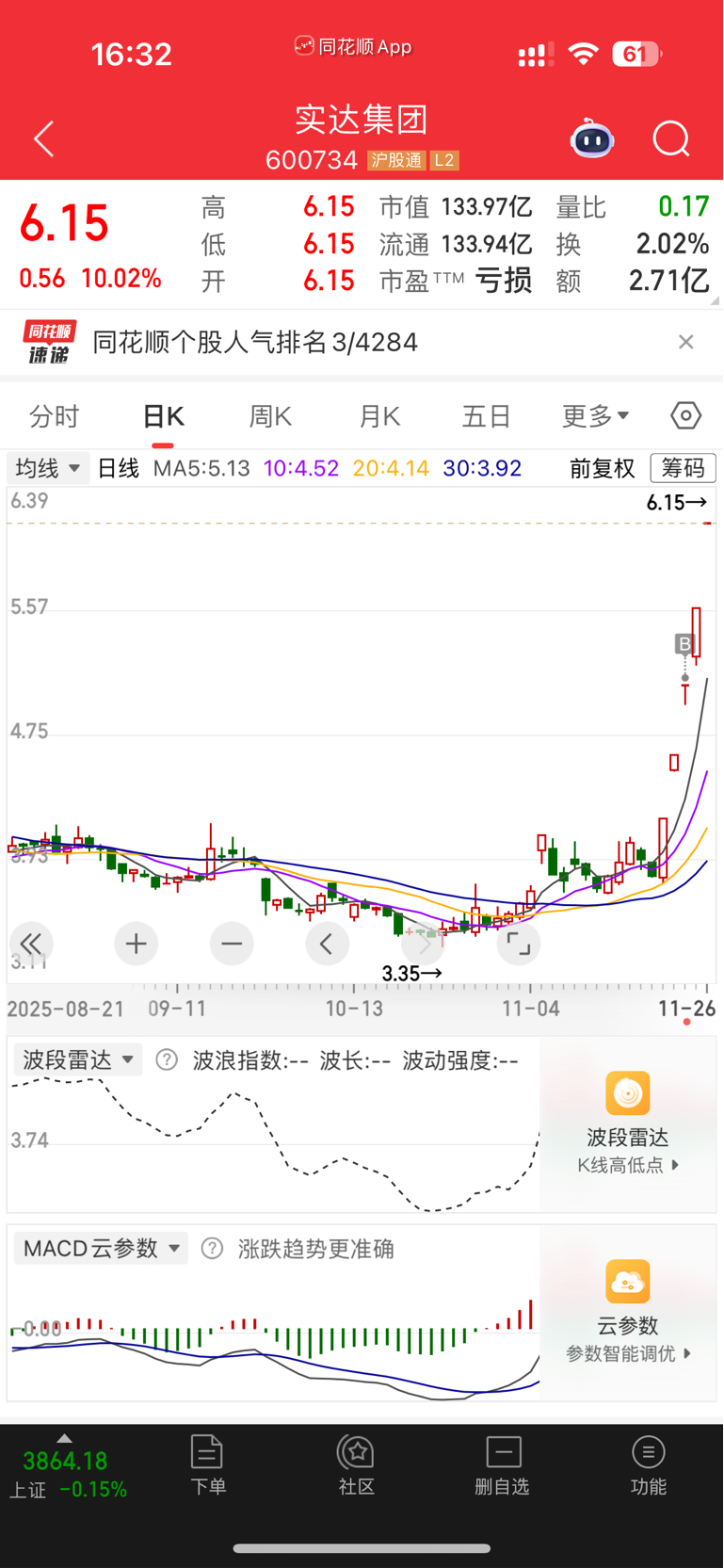
Task: Open chart settings hexagon icon
Action: pyautogui.click(x=685, y=415)
